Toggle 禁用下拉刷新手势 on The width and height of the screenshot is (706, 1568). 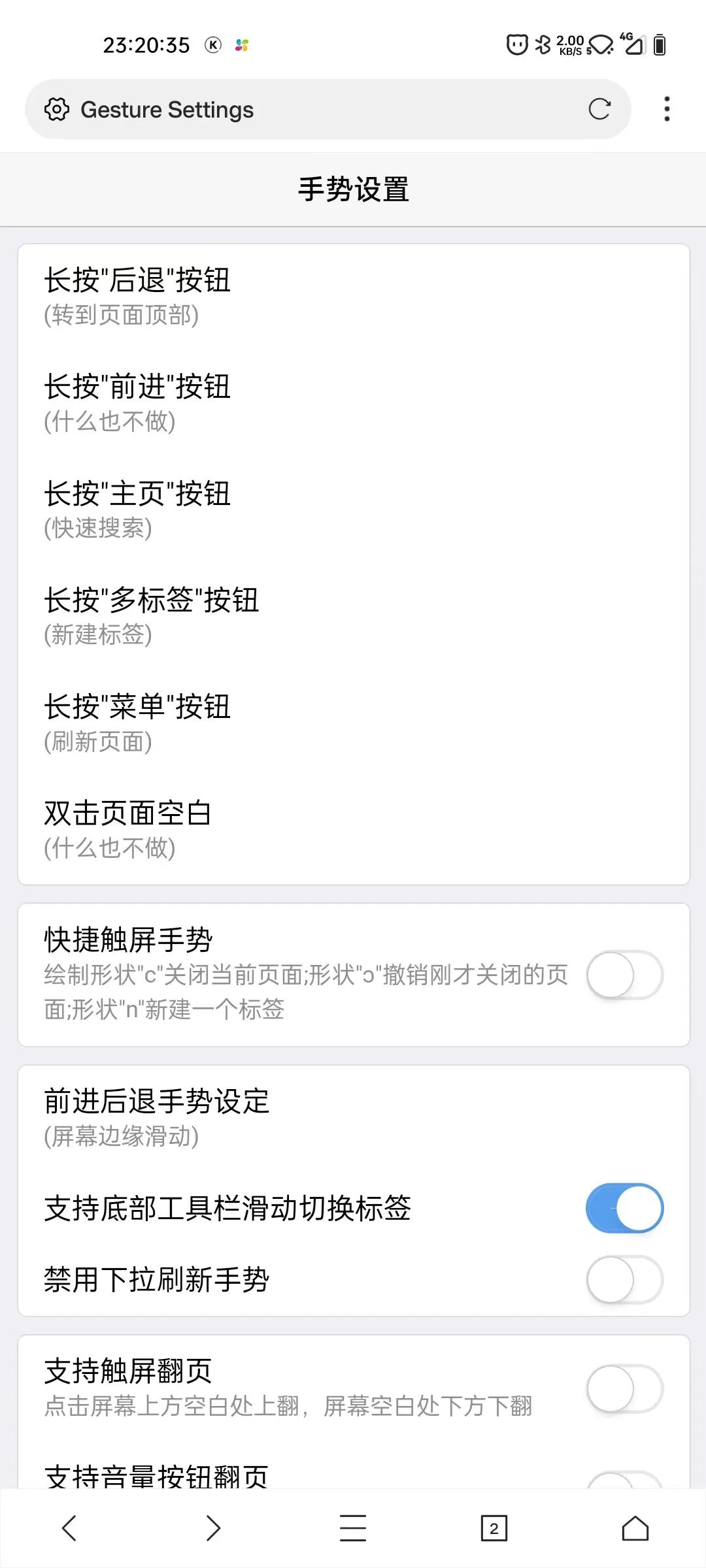click(x=624, y=1279)
